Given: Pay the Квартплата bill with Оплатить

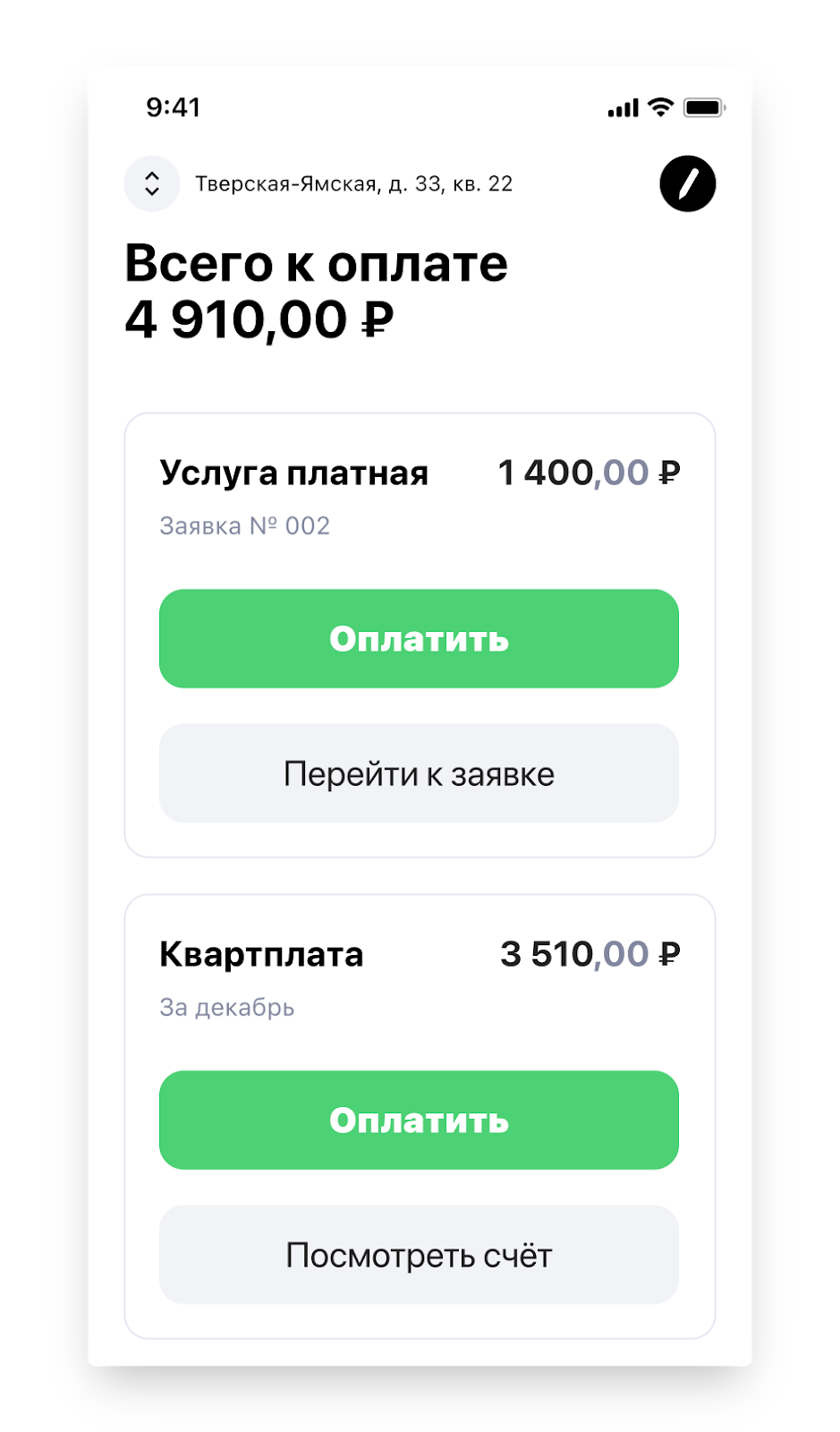Looking at the screenshot, I should 419,1120.
